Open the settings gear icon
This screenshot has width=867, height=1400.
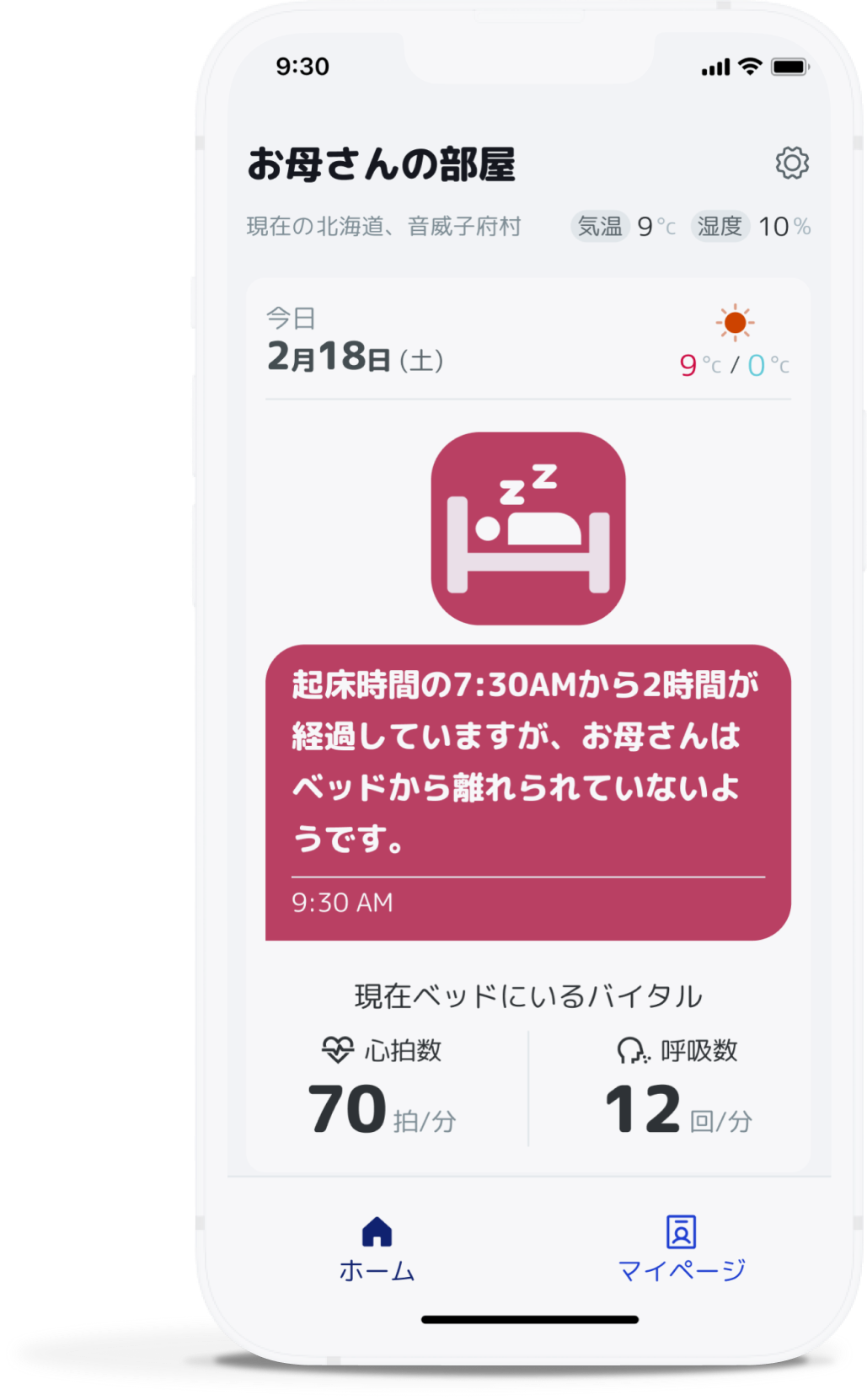[791, 163]
